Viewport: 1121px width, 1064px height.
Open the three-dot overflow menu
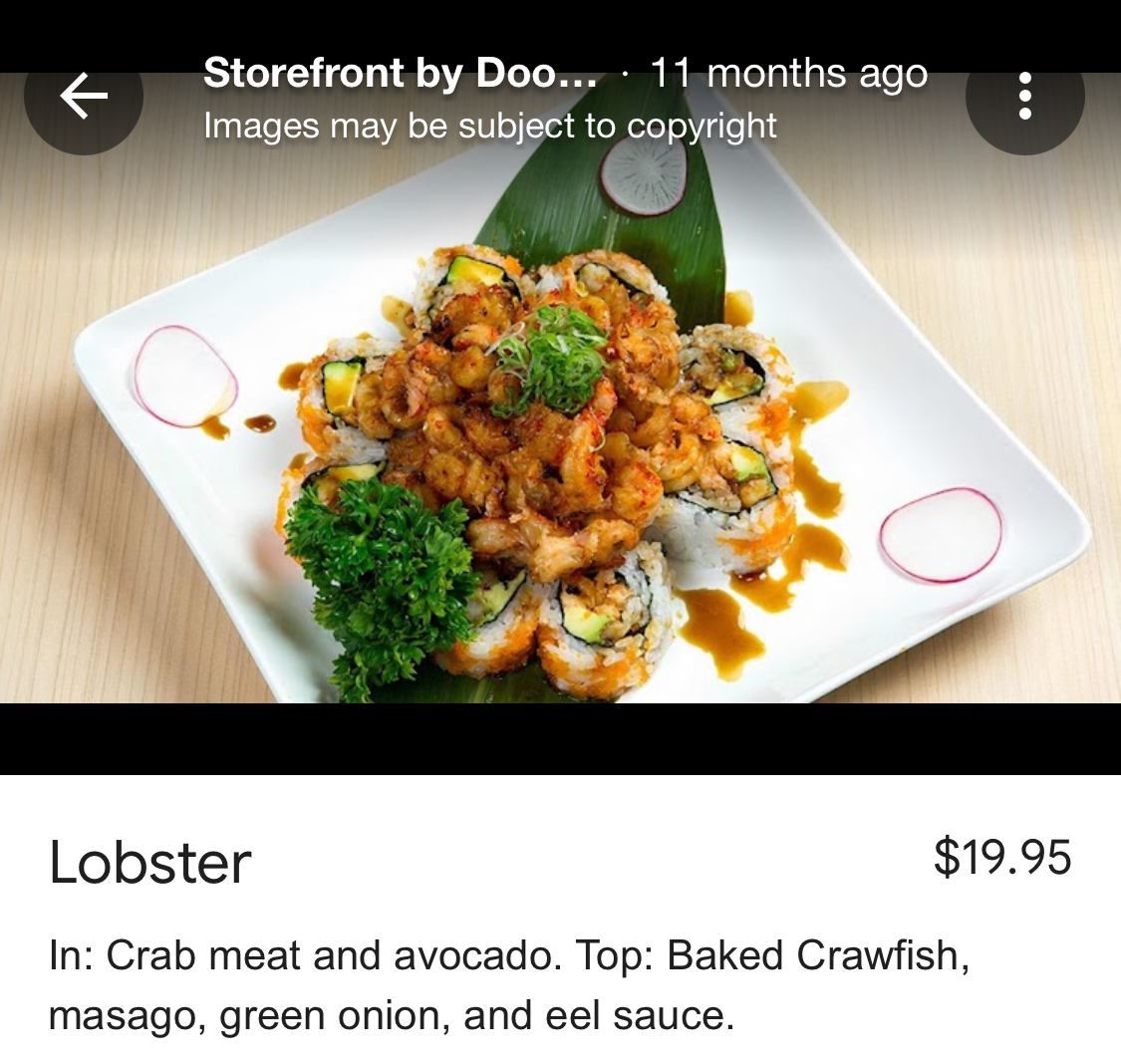click(x=1024, y=97)
